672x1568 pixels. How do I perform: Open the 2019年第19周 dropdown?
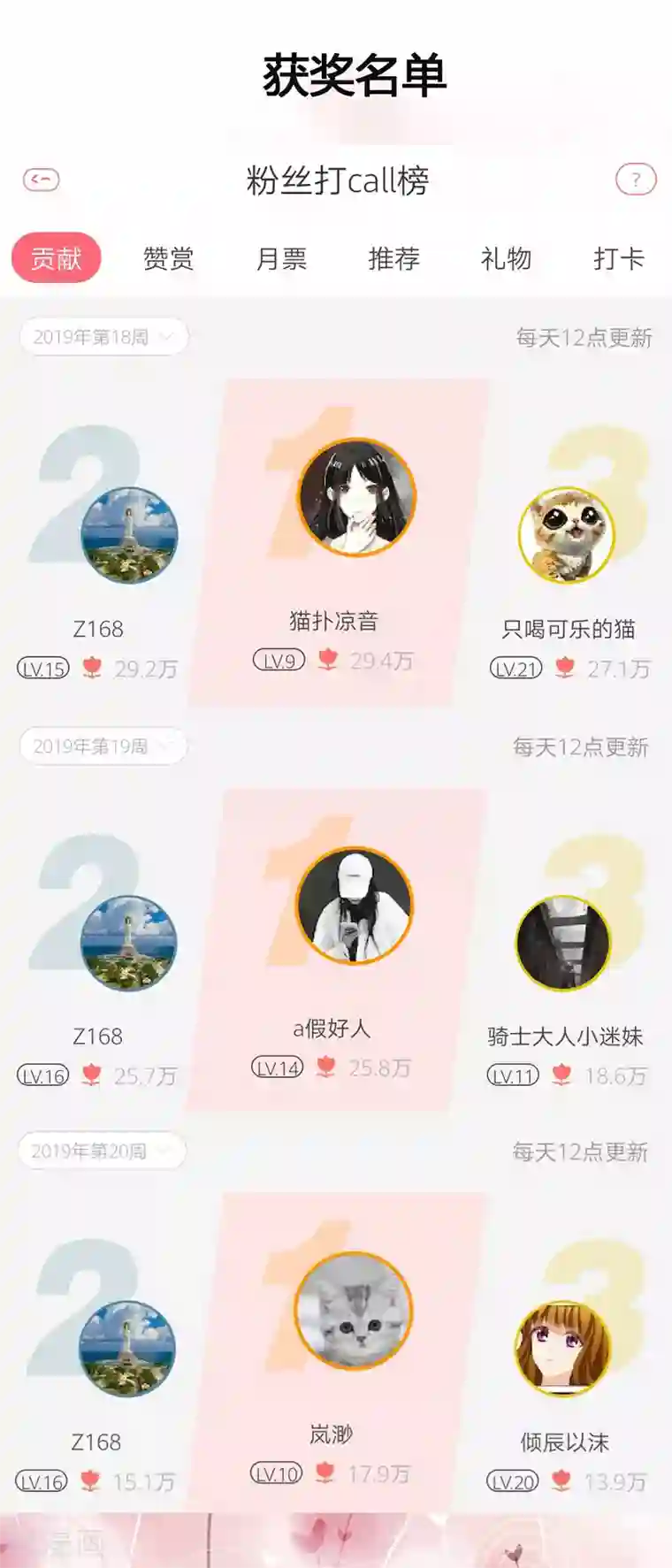click(x=102, y=746)
